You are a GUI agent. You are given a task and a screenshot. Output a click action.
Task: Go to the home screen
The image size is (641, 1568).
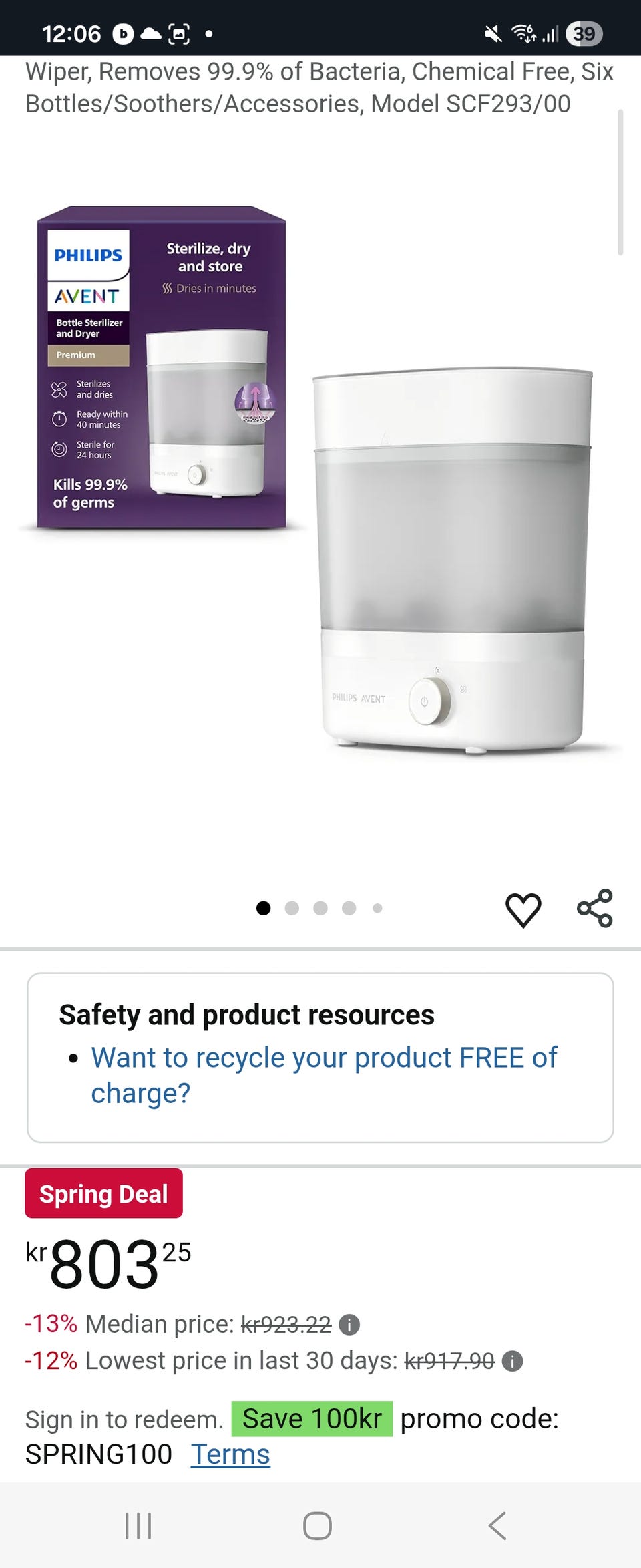[317, 1525]
